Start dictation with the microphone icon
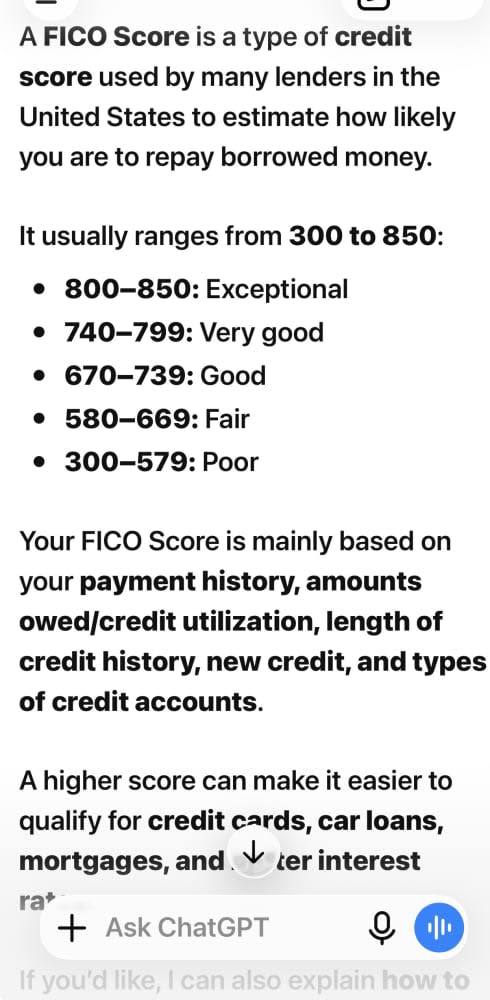This screenshot has width=490, height=1000. (382, 927)
